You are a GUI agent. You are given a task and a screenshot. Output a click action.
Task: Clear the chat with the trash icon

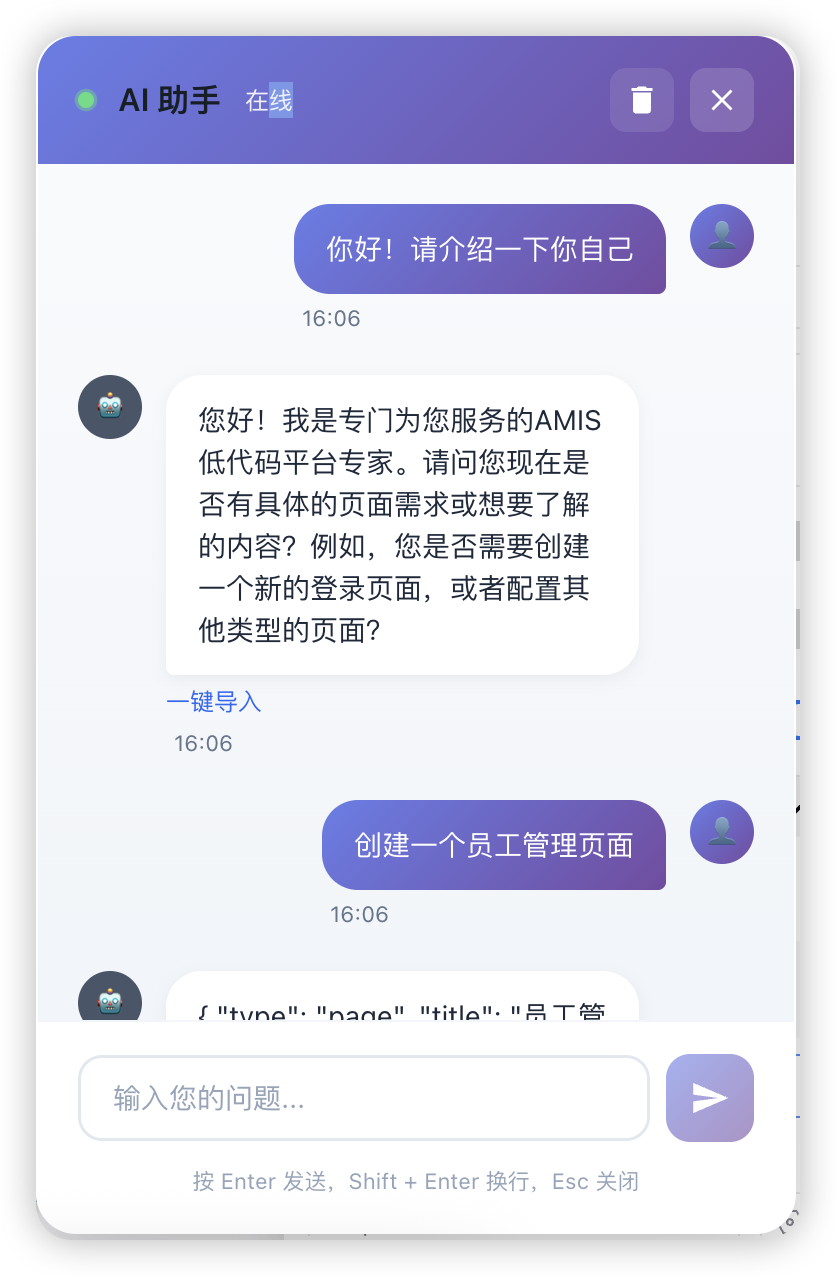pyautogui.click(x=642, y=100)
